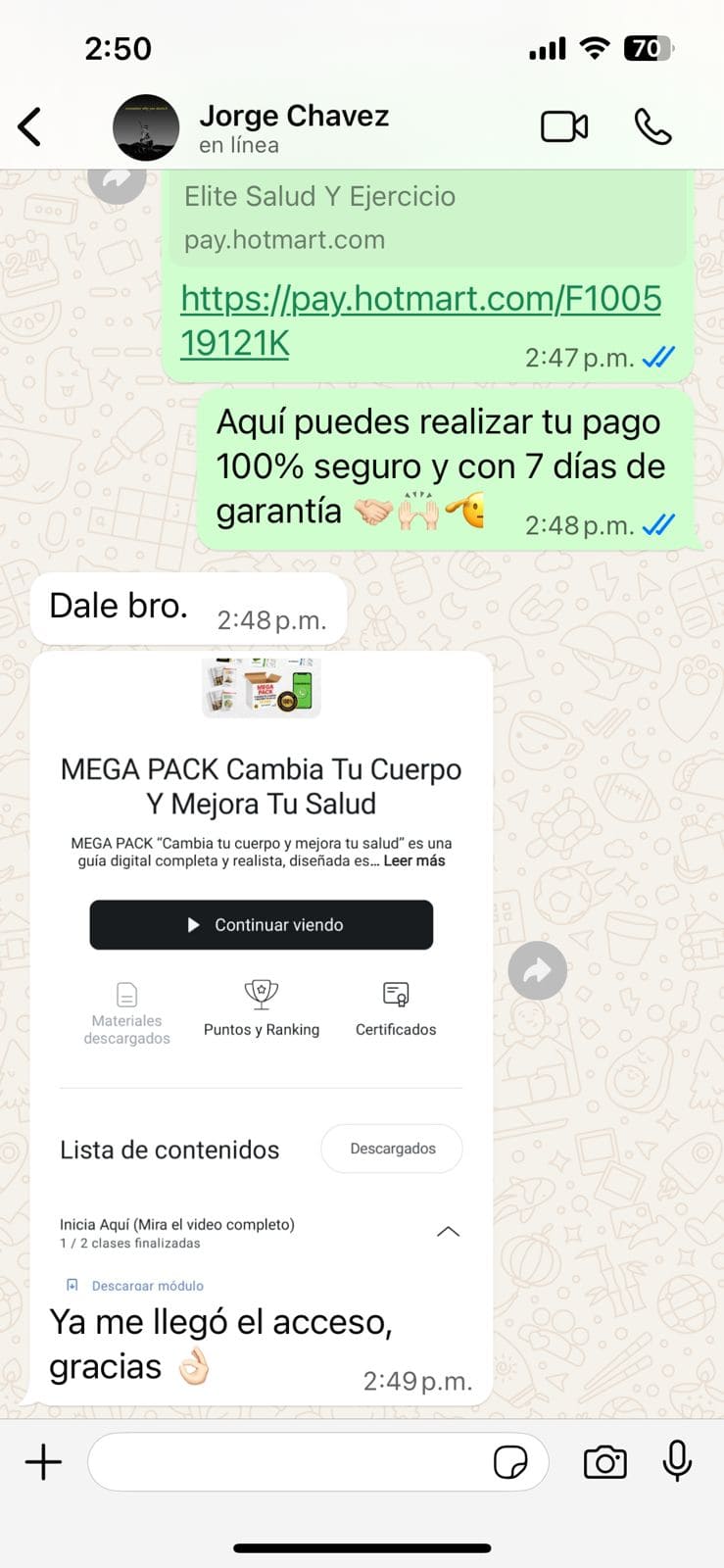The width and height of the screenshot is (724, 1568).
Task: Open the camera to send a photo
Action: (x=604, y=1462)
